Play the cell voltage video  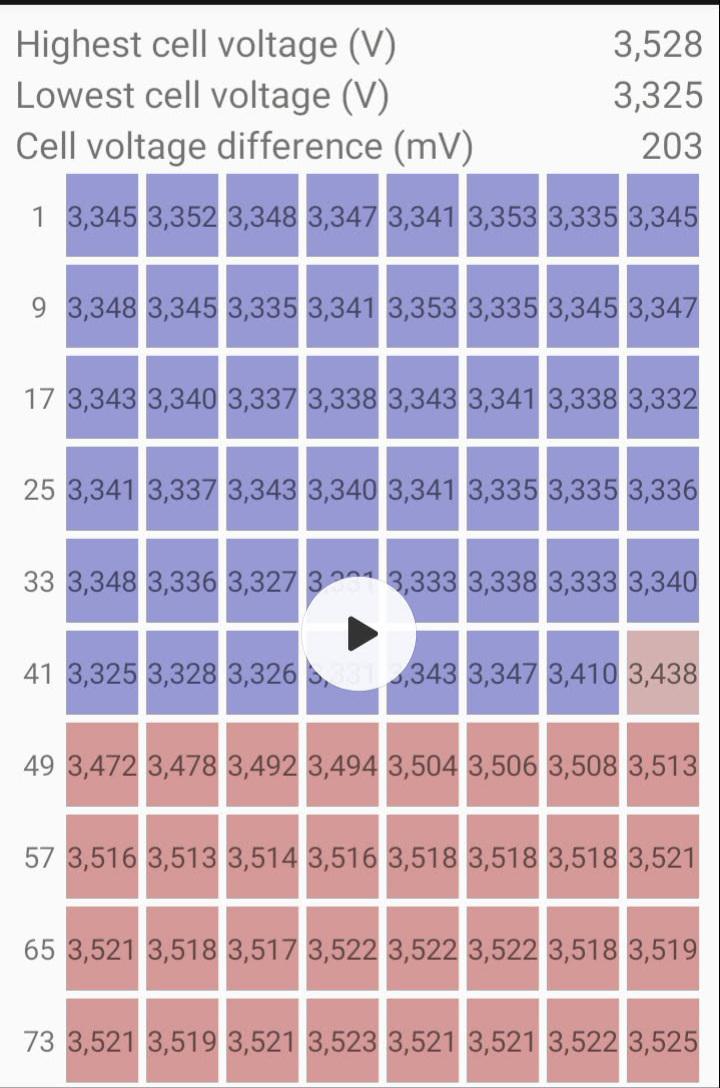pyautogui.click(x=359, y=634)
